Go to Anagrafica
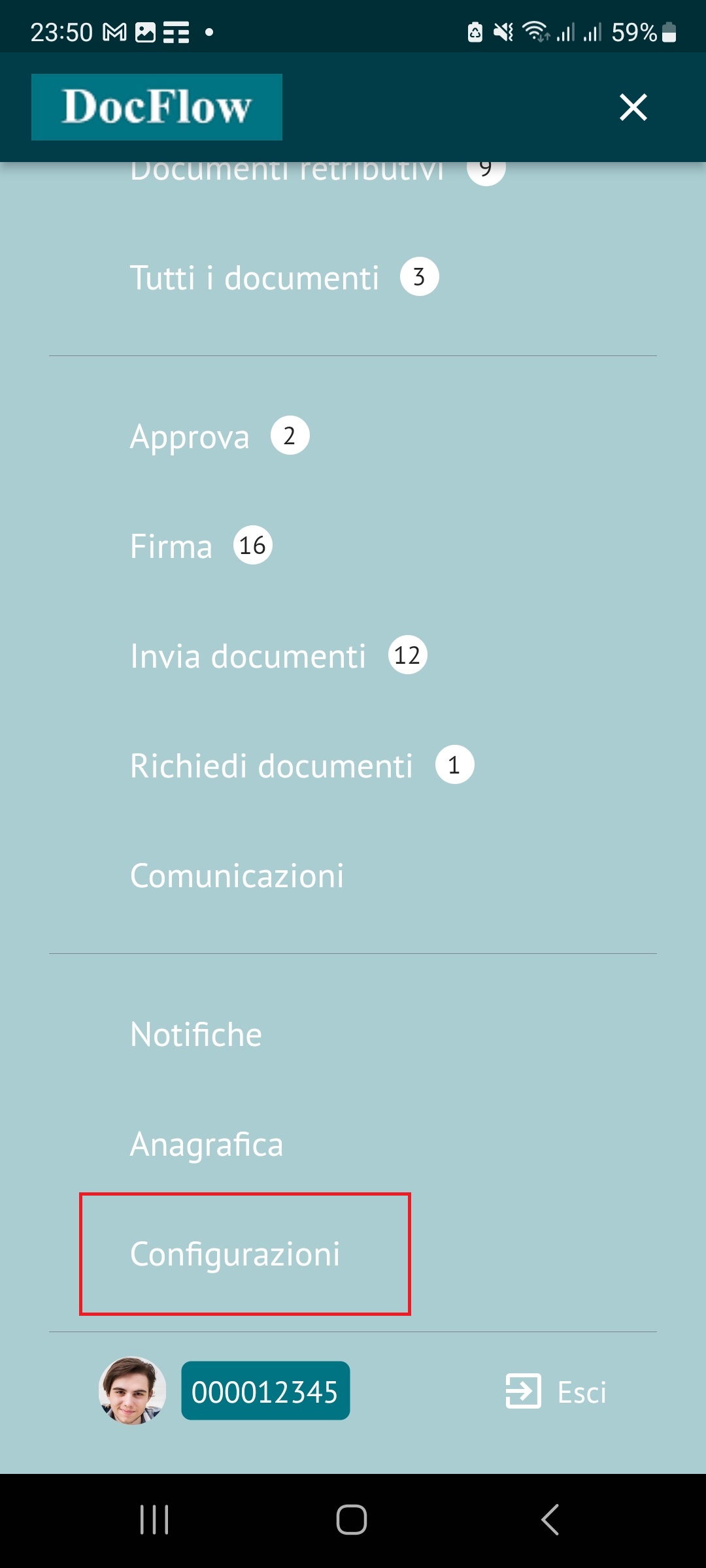The width and height of the screenshot is (706, 1568). click(207, 1145)
